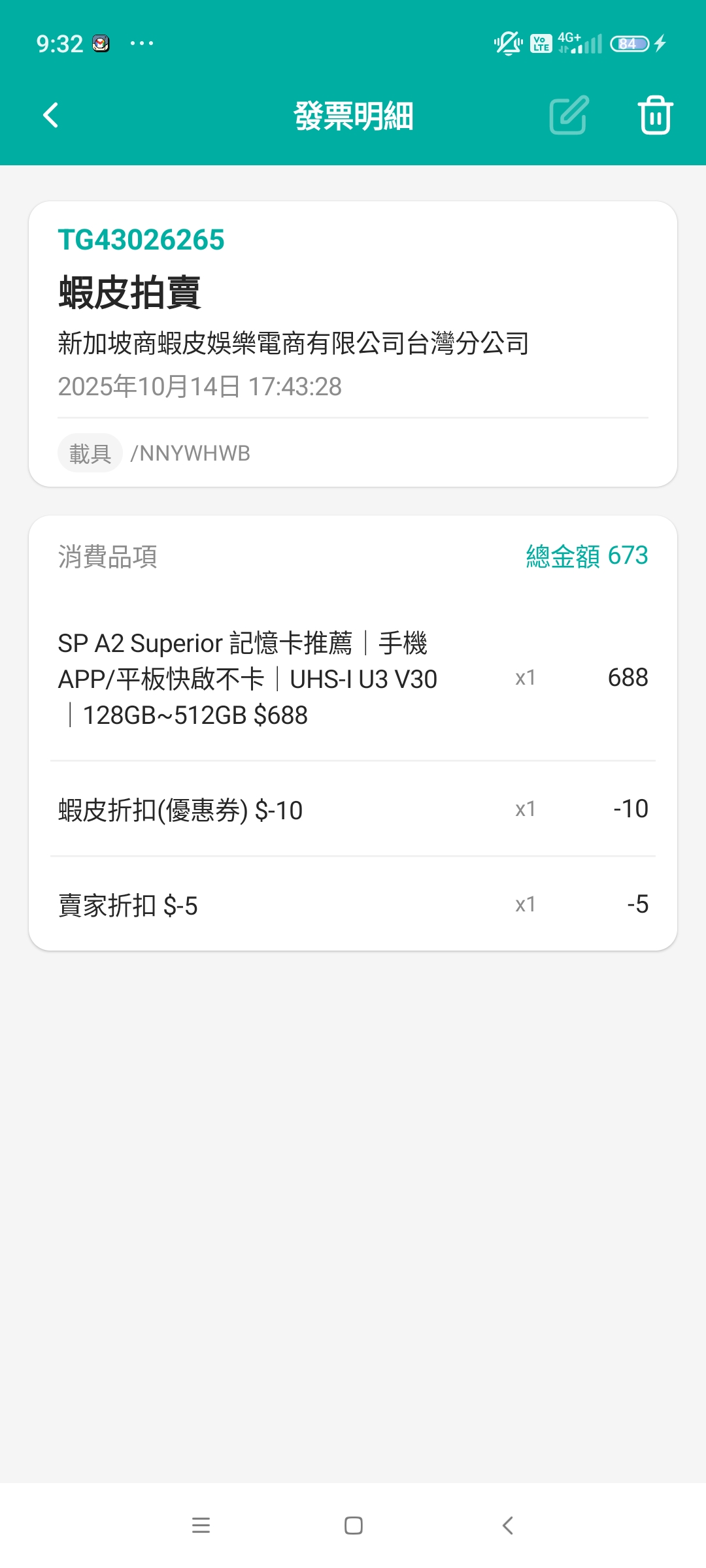This screenshot has height=1568, width=706.
Task: Edit this invoice with the pencil icon
Action: pyautogui.click(x=569, y=116)
